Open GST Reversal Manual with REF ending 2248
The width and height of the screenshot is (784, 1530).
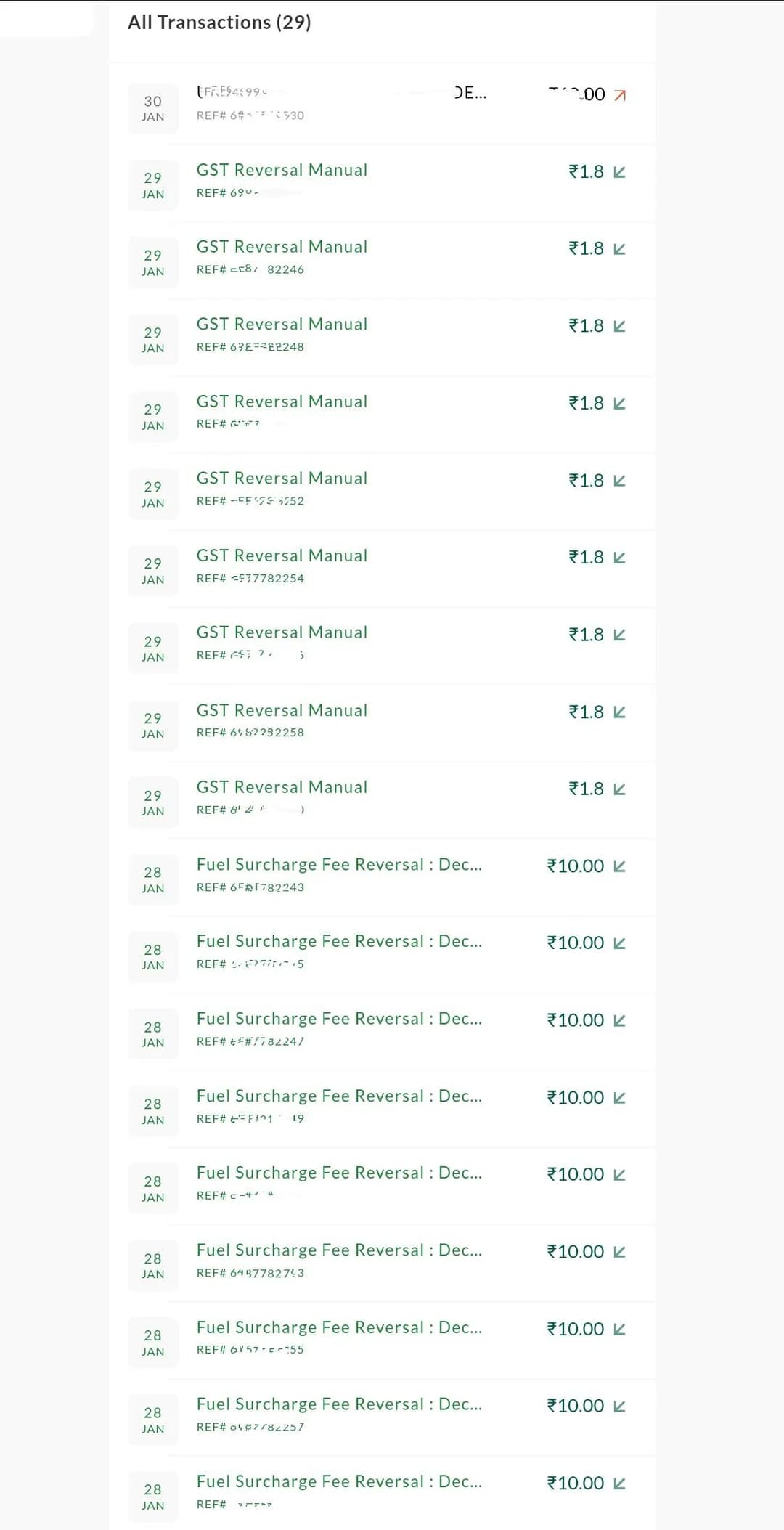point(383,337)
